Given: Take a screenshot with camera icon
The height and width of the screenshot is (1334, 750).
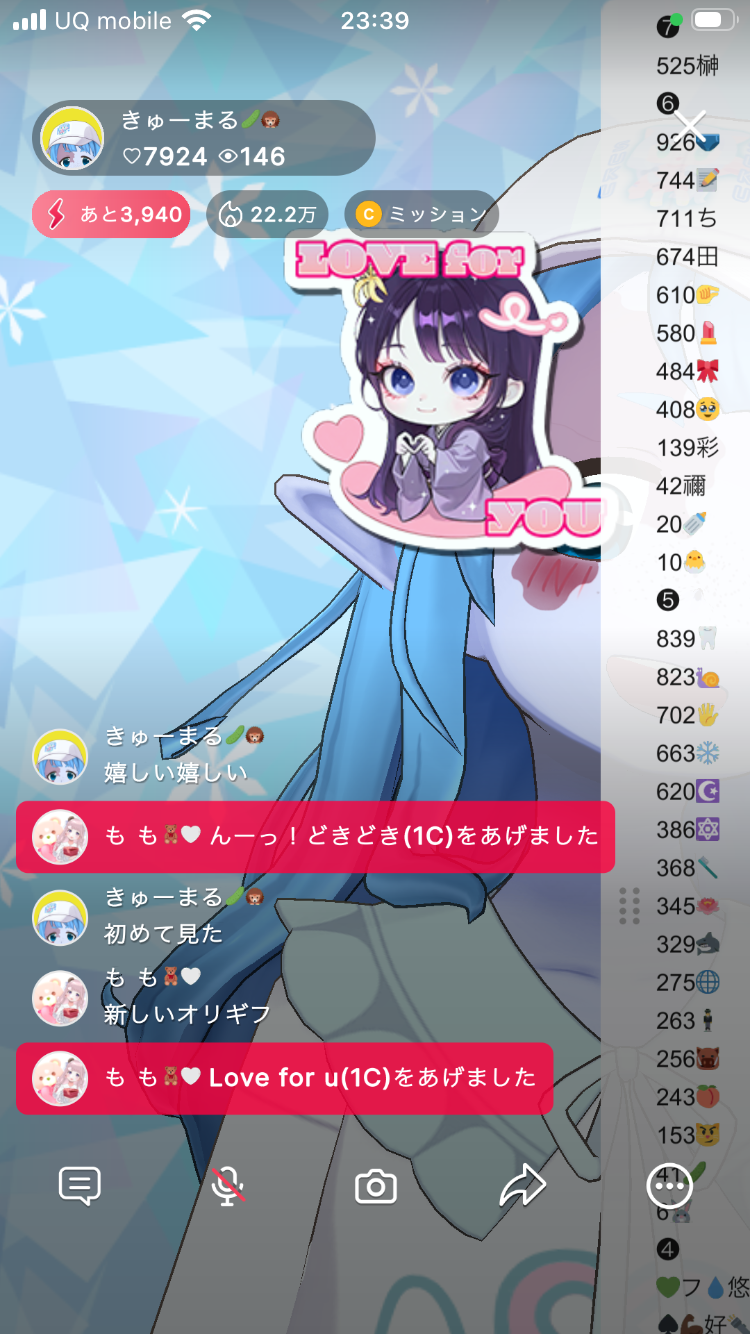Looking at the screenshot, I should click(x=376, y=1187).
